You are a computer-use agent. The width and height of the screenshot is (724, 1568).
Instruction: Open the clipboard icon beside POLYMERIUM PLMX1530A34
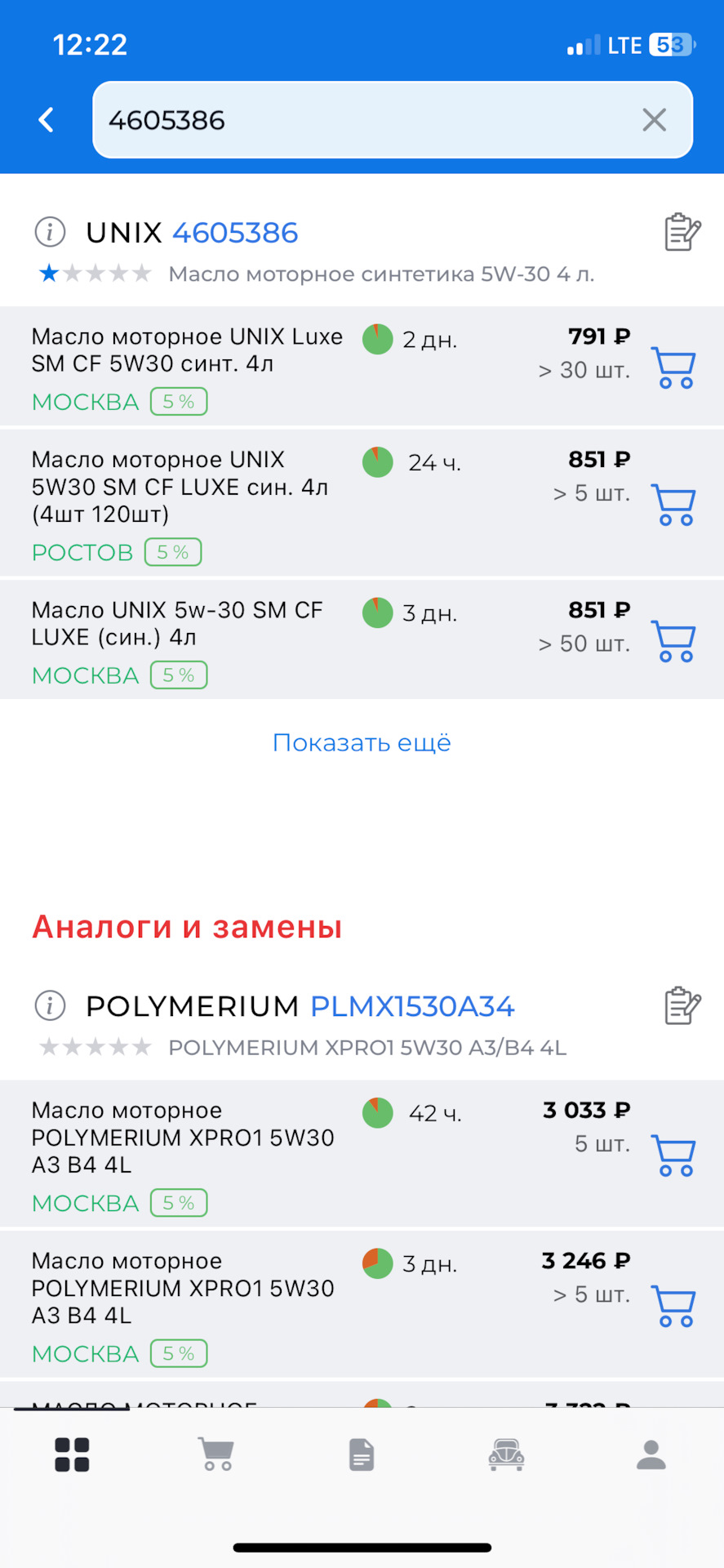pyautogui.click(x=679, y=1006)
